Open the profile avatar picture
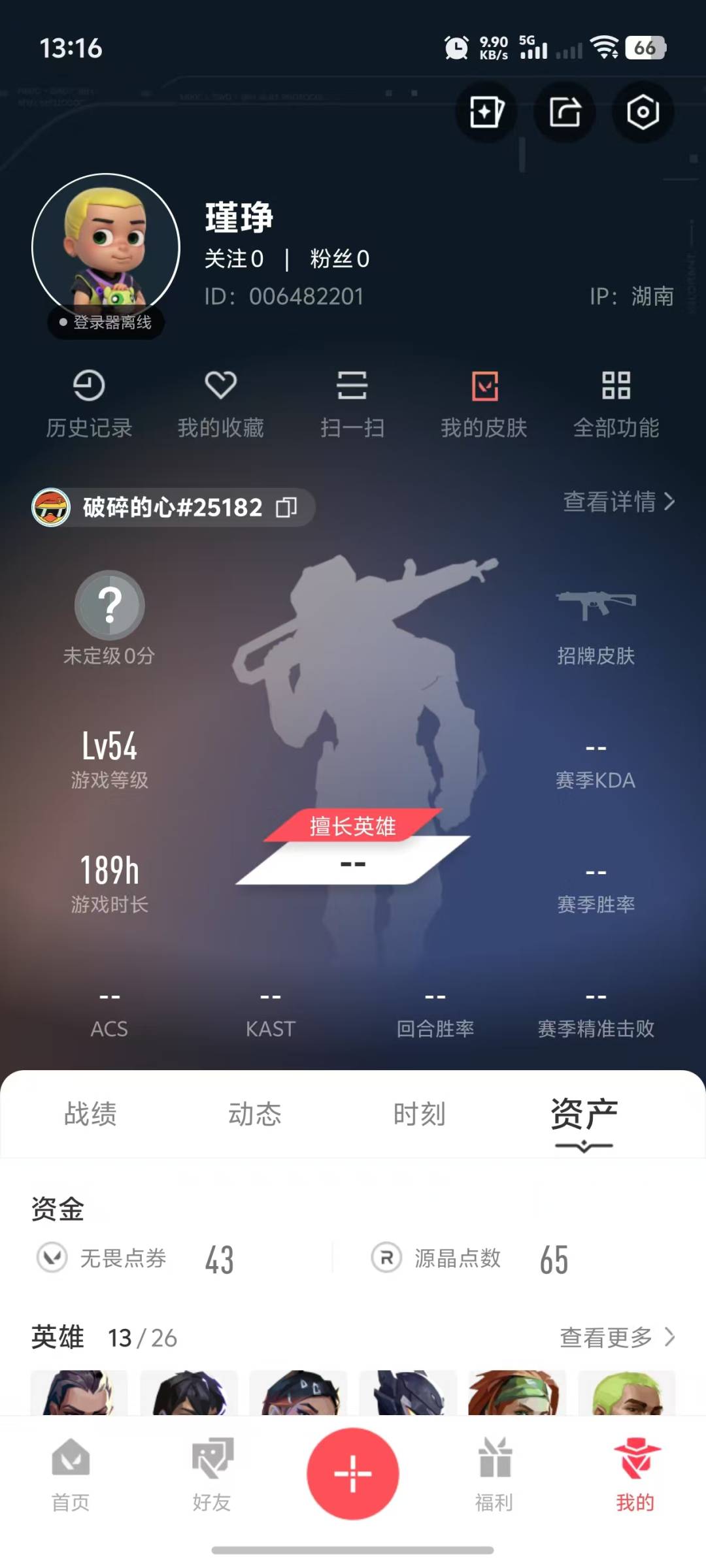The height and width of the screenshot is (1568, 706). pos(106,247)
